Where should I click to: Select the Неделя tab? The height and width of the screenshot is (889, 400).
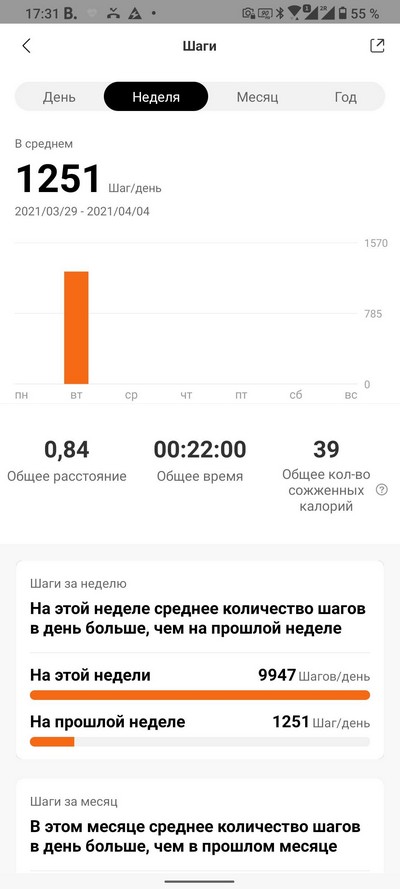point(156,97)
